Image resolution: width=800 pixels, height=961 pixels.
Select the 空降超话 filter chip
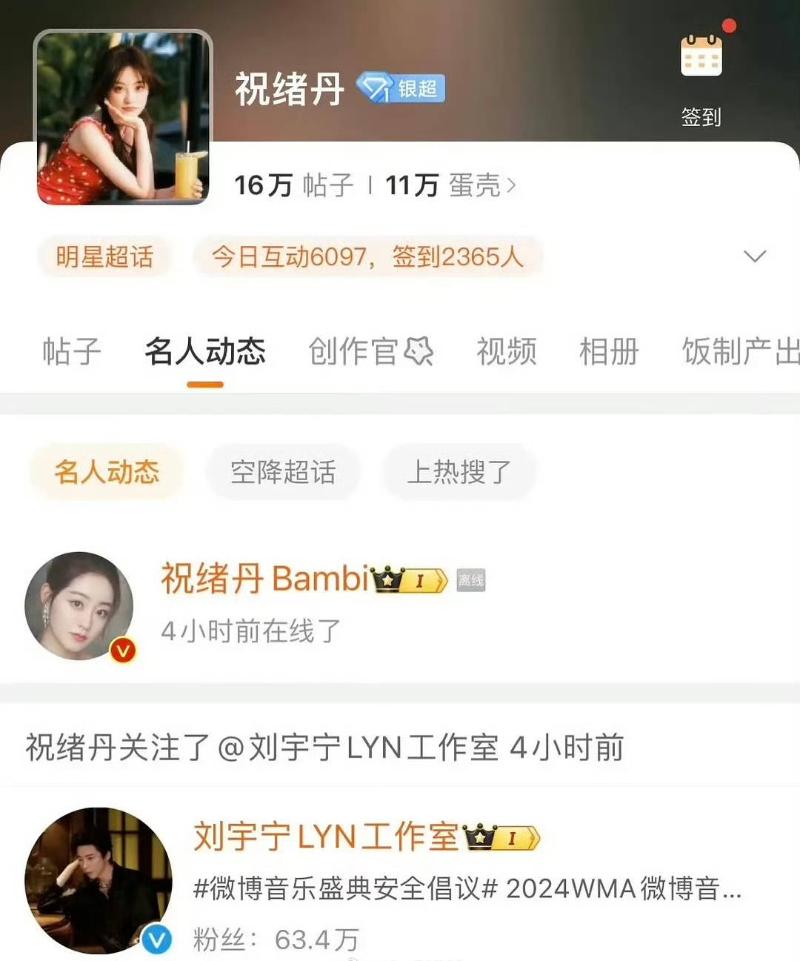[283, 472]
